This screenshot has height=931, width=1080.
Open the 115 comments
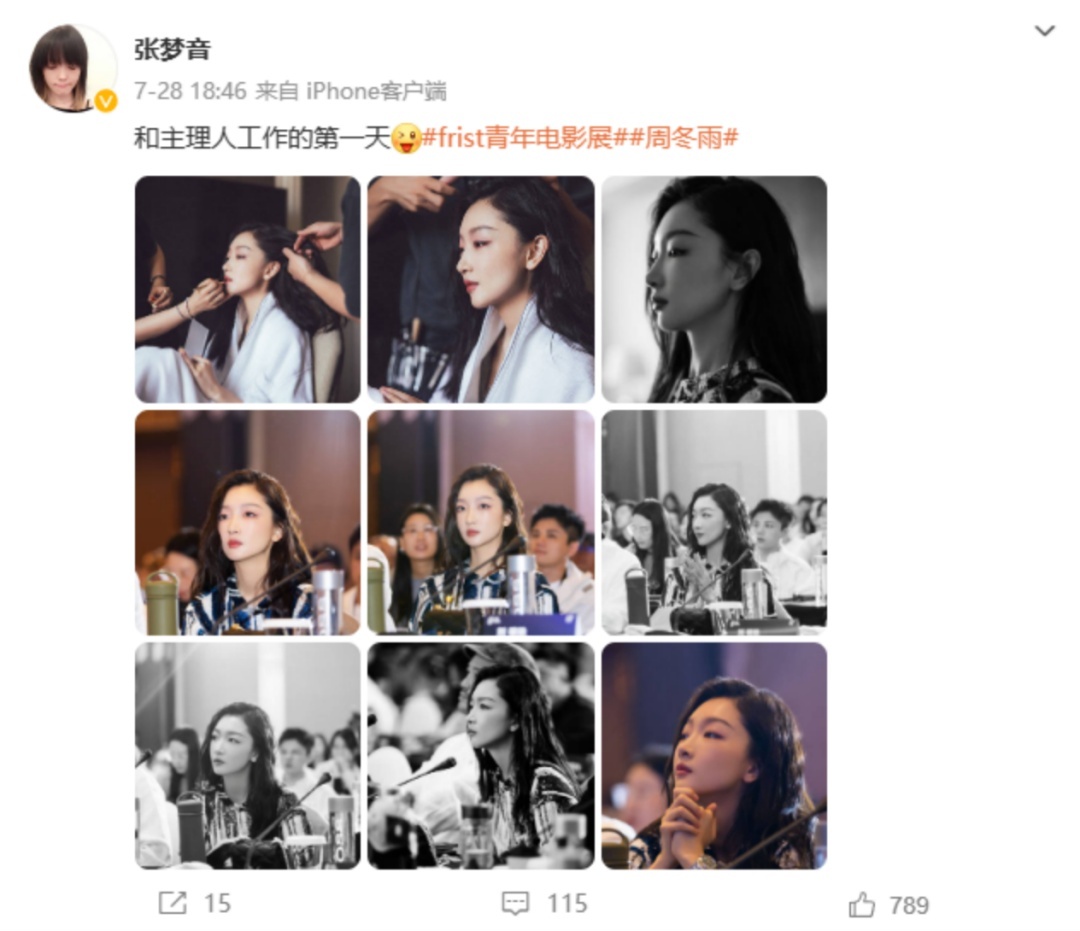click(x=544, y=904)
